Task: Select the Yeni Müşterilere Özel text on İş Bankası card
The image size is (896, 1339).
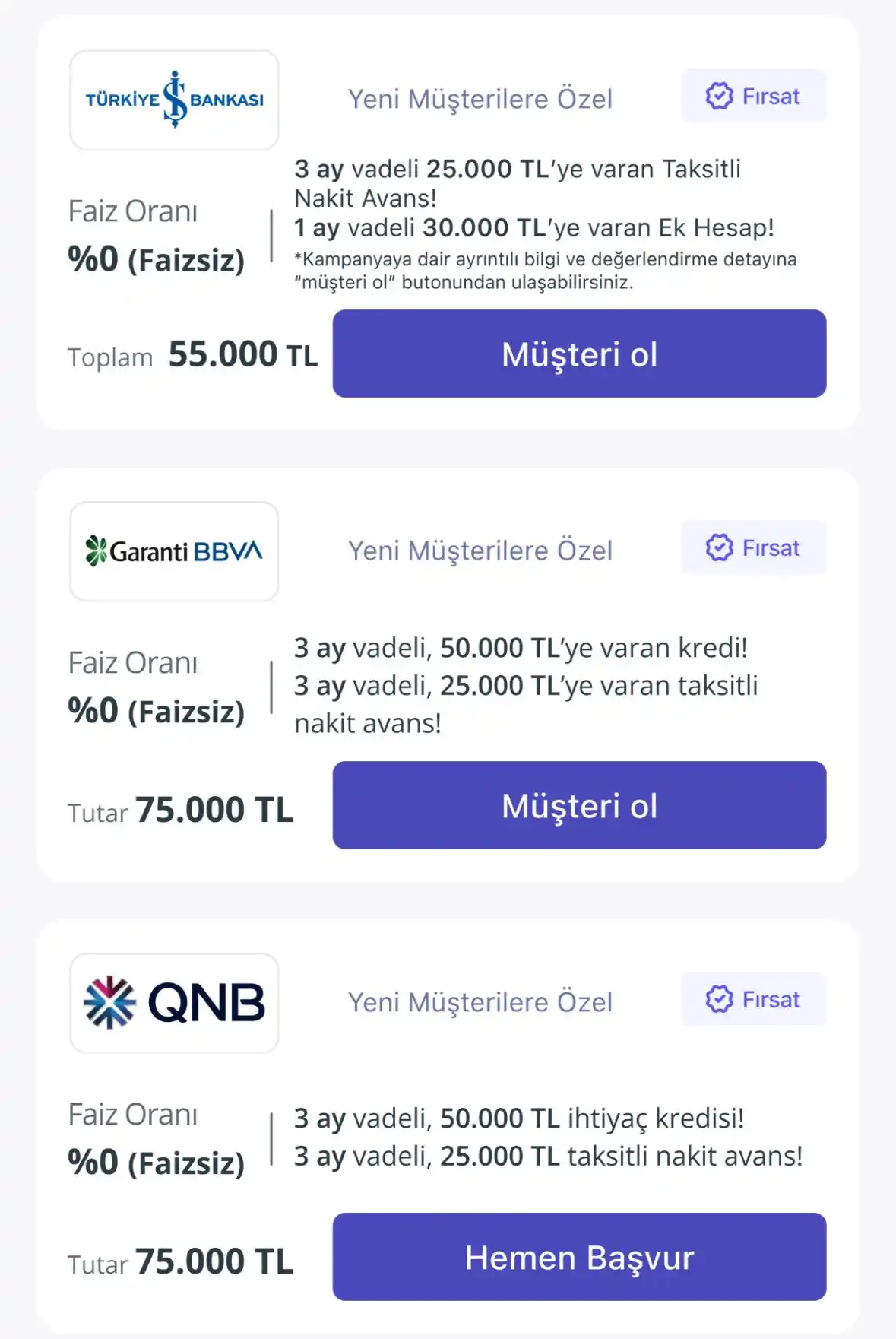Action: coord(481,97)
